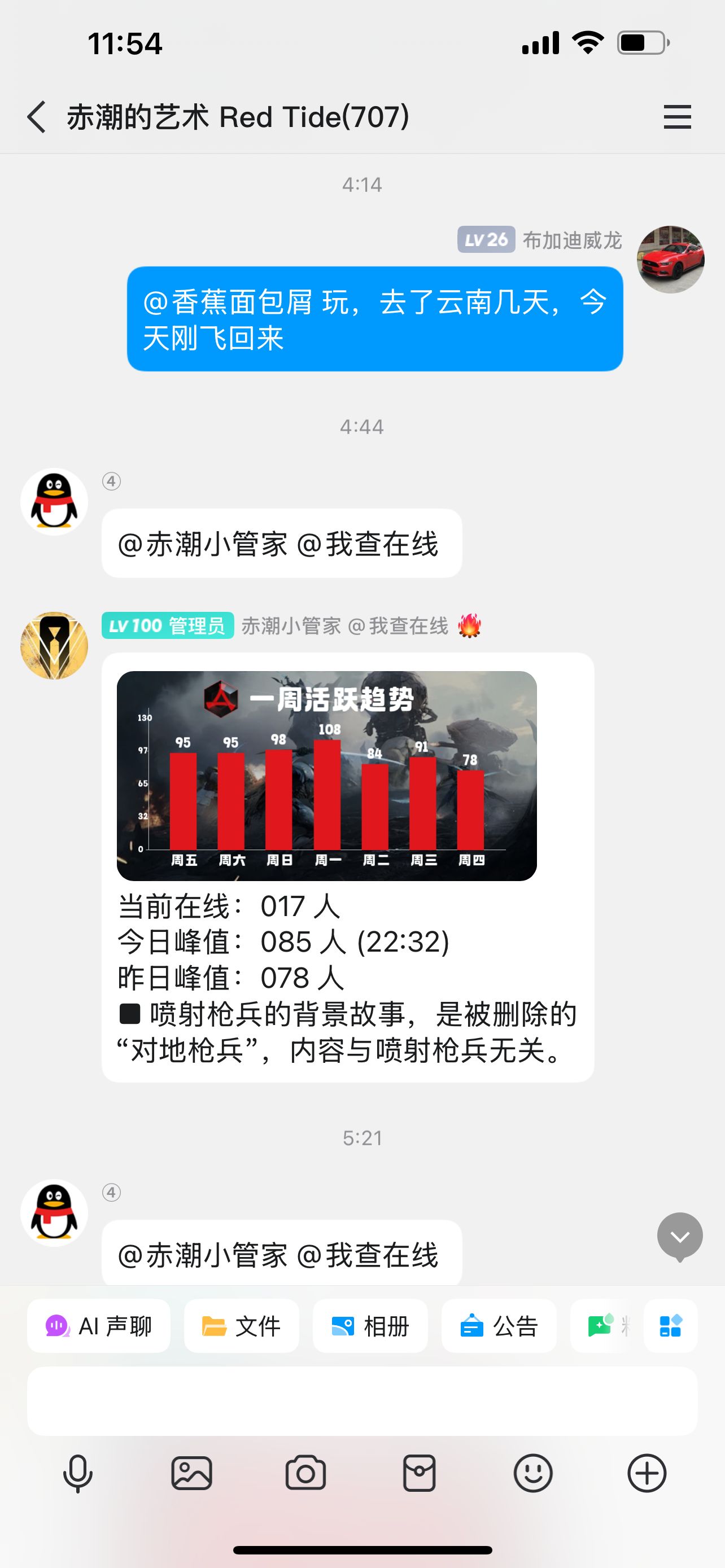Open the blue apps grid shortcut
Image resolution: width=725 pixels, height=1568 pixels.
pyautogui.click(x=670, y=1326)
